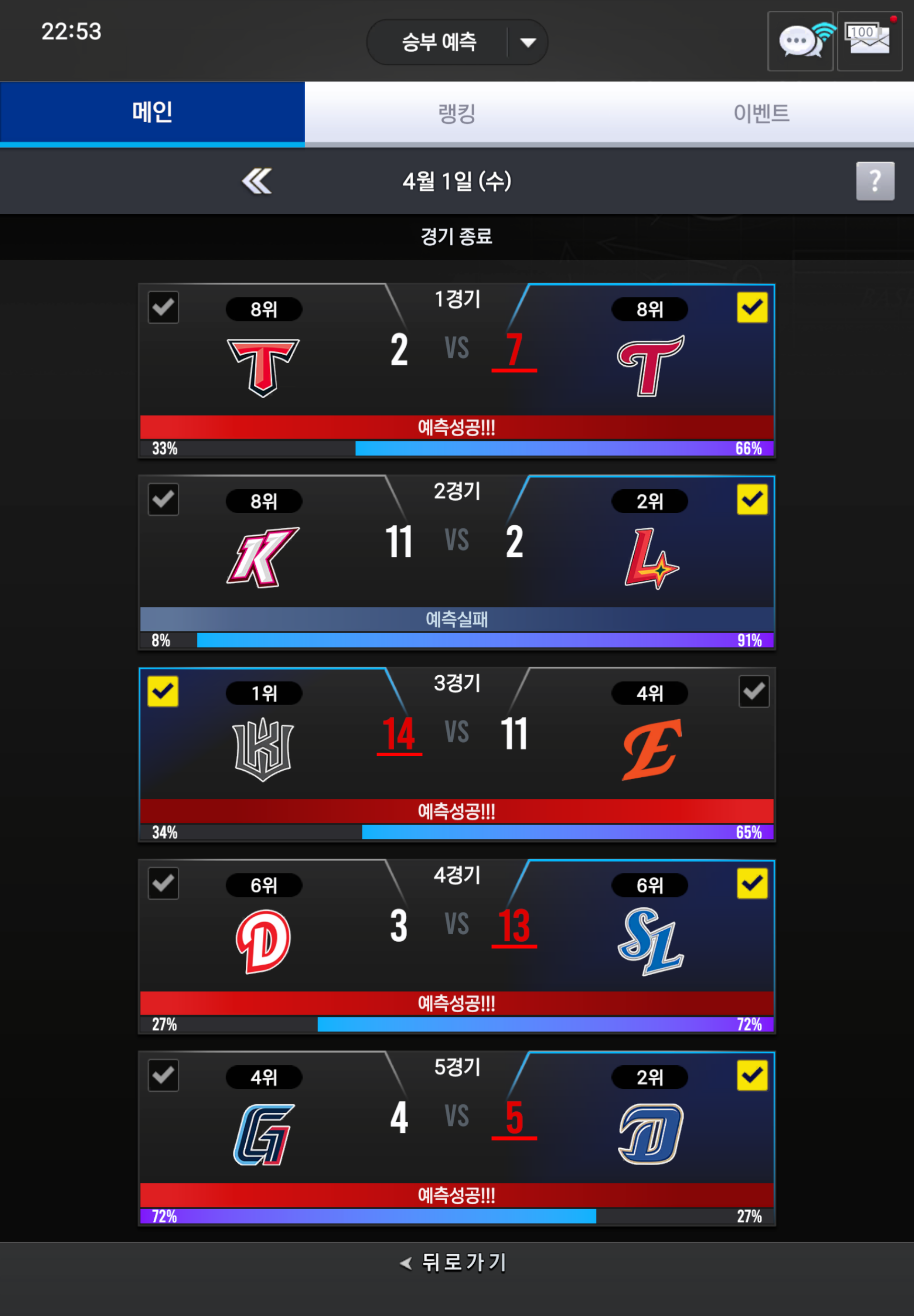The image size is (914, 1316).
Task: Open the chat bubble icon
Action: coord(800,41)
